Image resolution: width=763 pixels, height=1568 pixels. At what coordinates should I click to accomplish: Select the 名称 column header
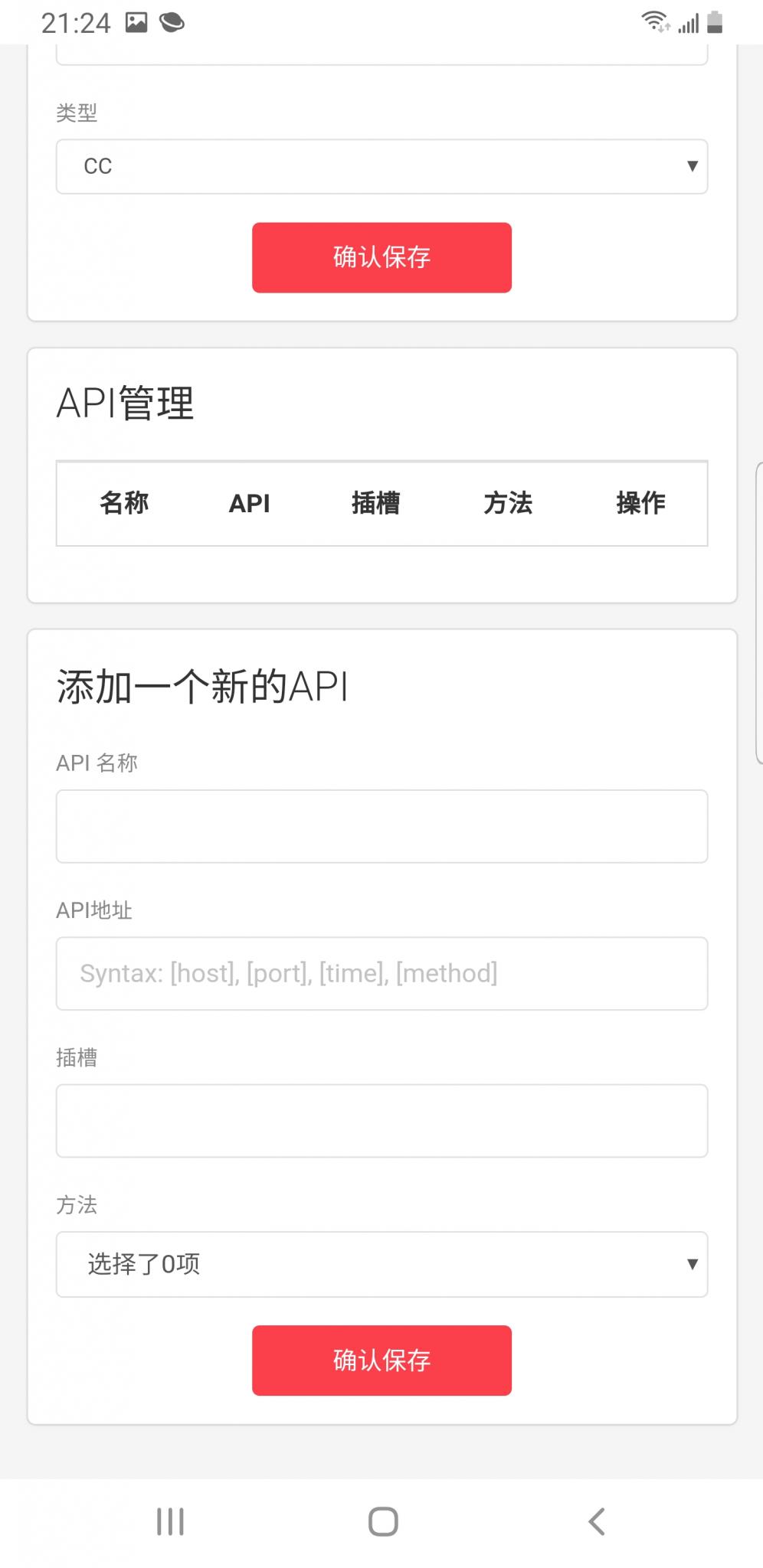coord(126,503)
